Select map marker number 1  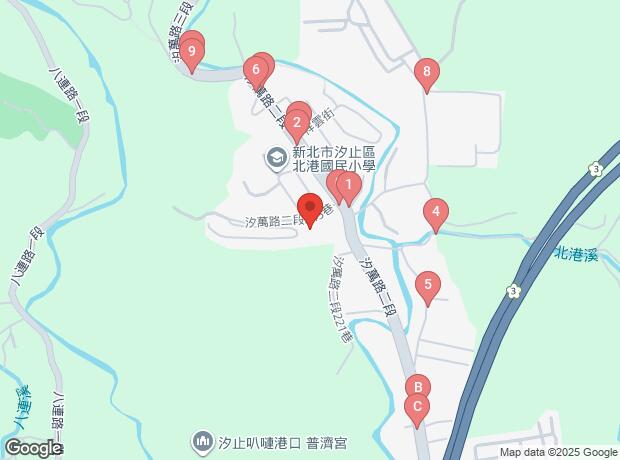coord(347,185)
